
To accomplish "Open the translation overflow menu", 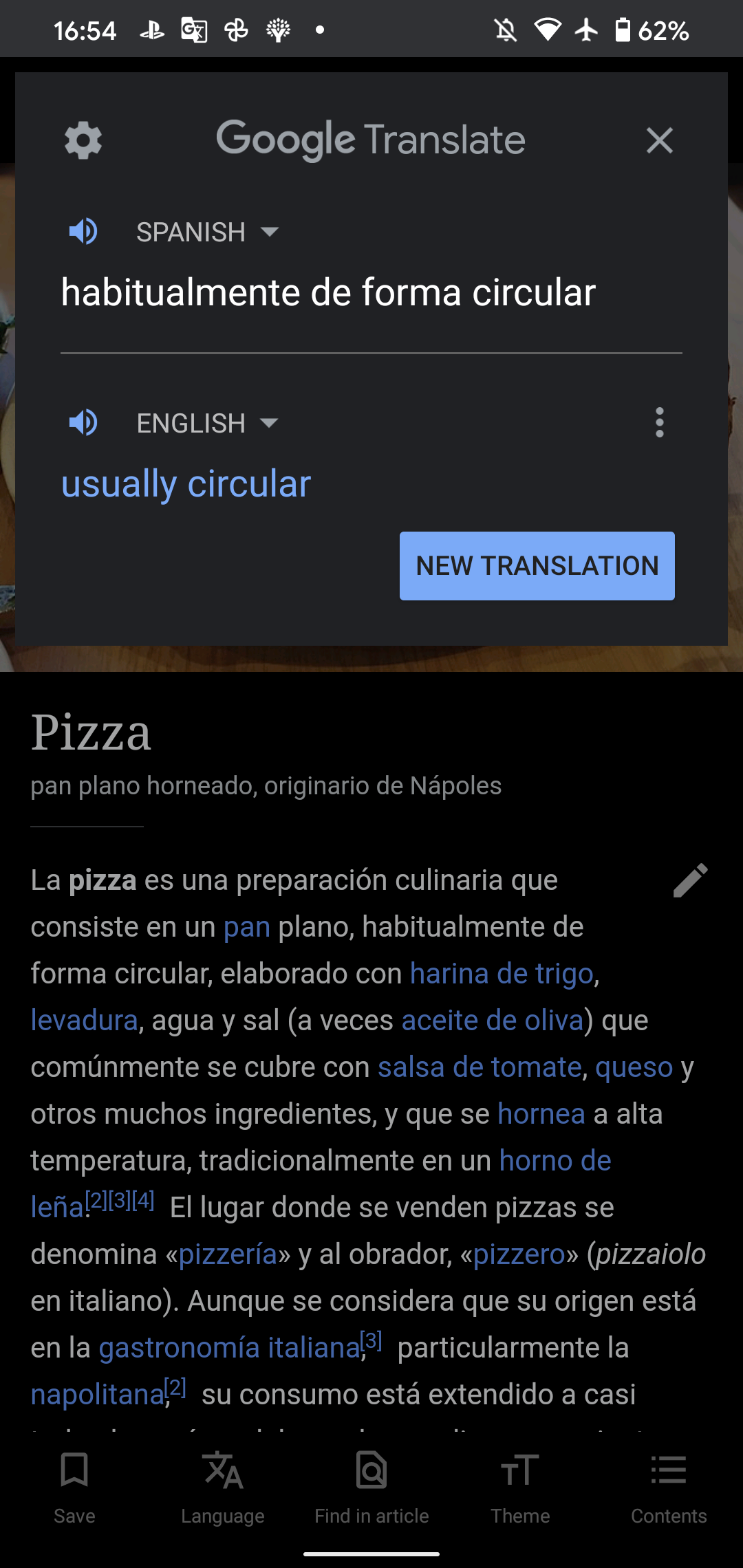I will pos(659,422).
